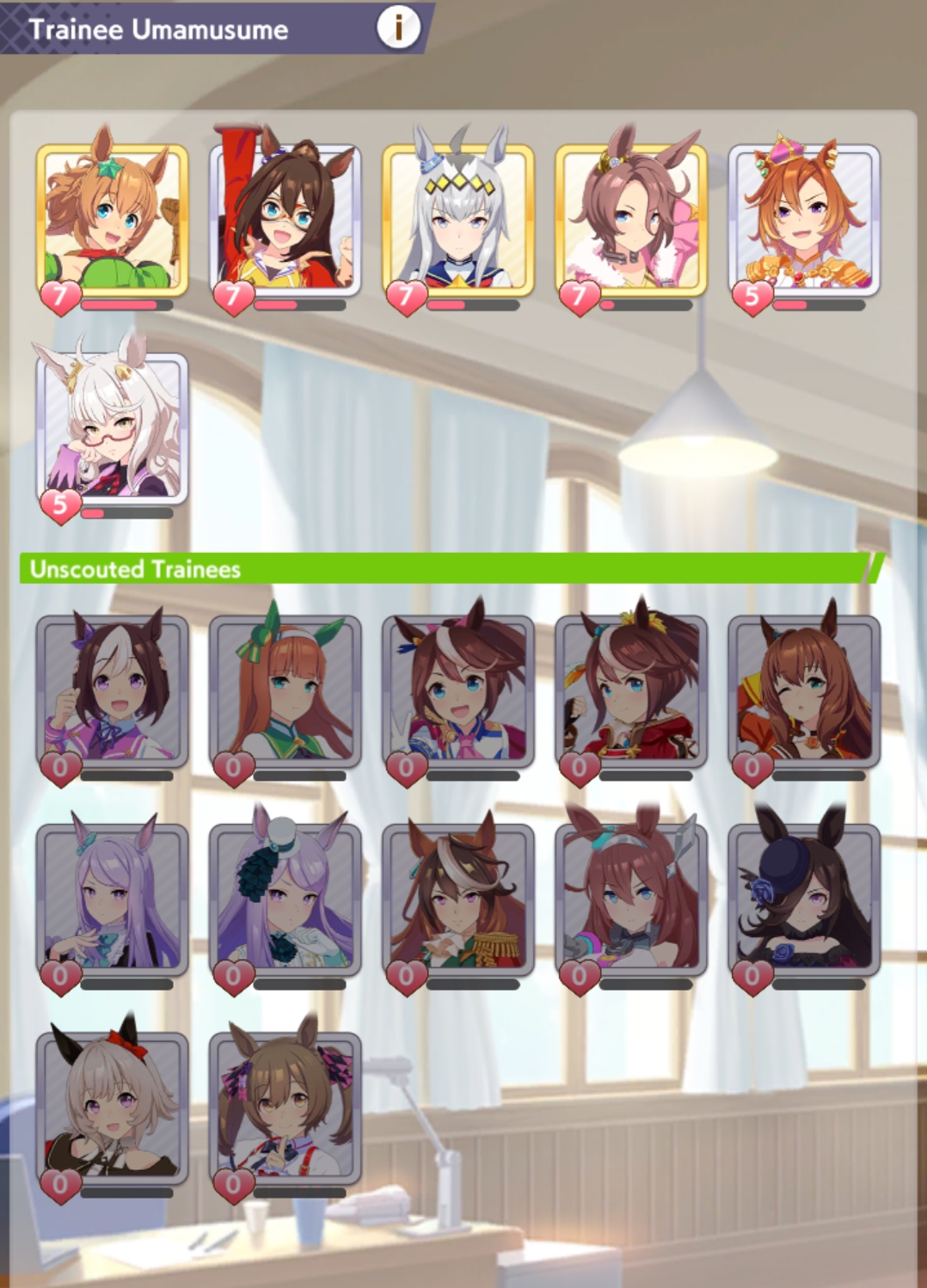The image size is (927, 1288).
Task: View unscouted trainee in green military uniform
Action: (458, 899)
